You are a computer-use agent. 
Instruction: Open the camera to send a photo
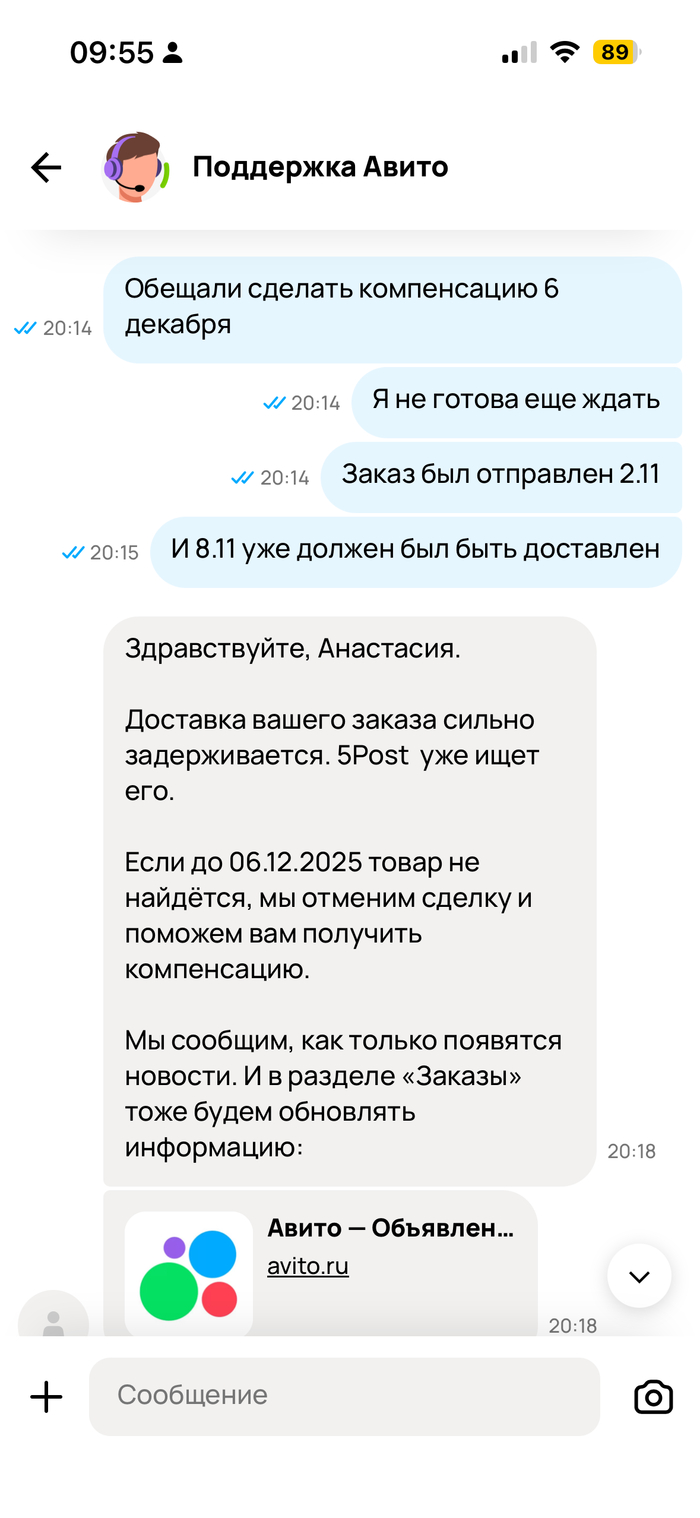coord(653,1397)
